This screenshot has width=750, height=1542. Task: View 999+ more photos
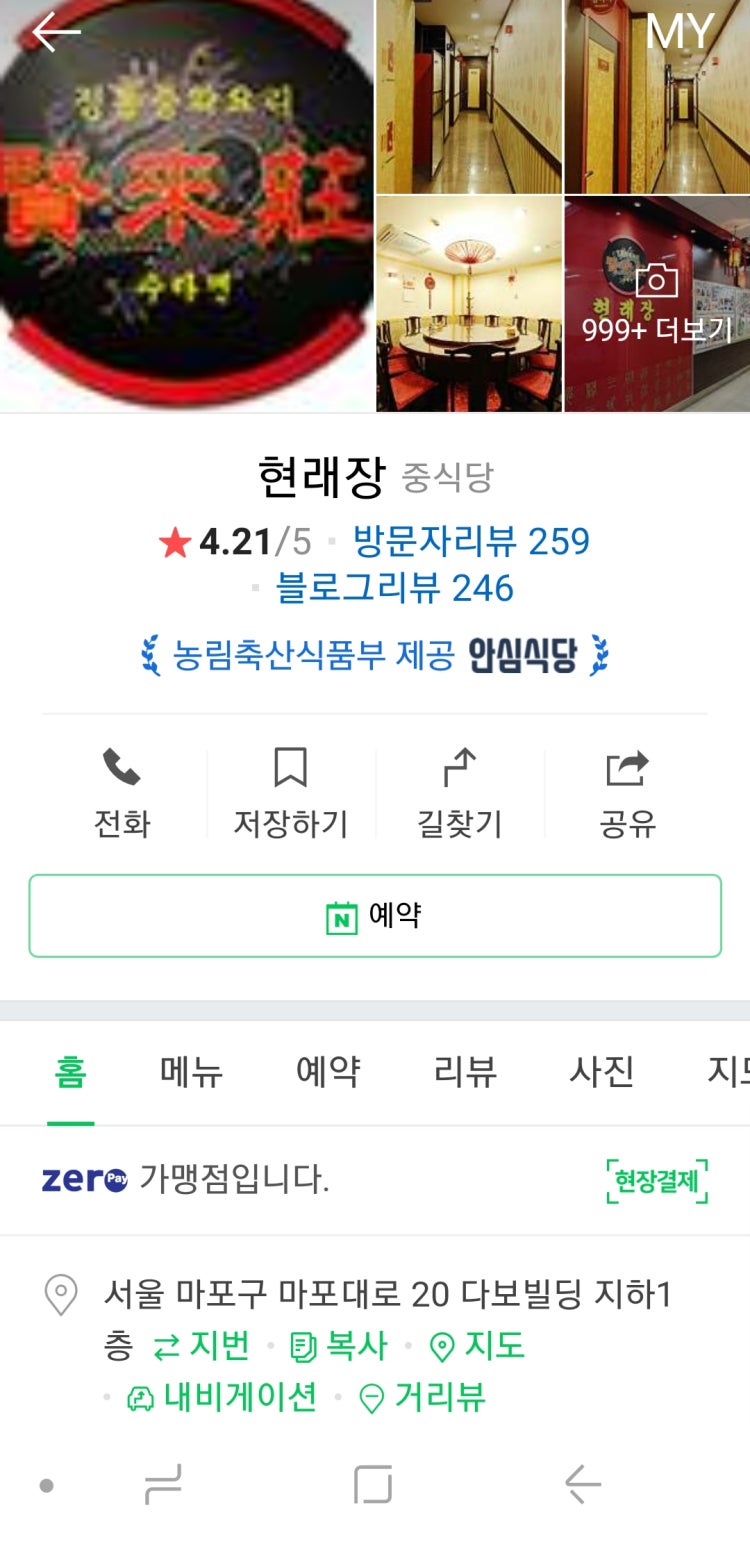(x=656, y=304)
